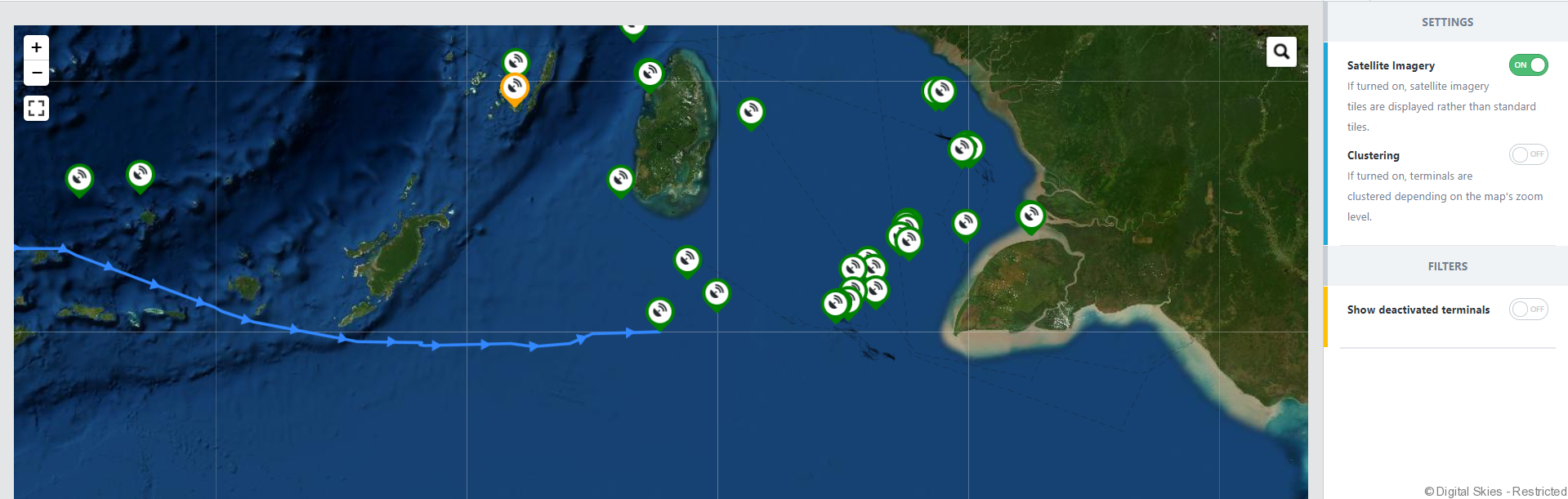Toggle Show deactivated terminals on
The height and width of the screenshot is (499, 1568).
point(1528,310)
